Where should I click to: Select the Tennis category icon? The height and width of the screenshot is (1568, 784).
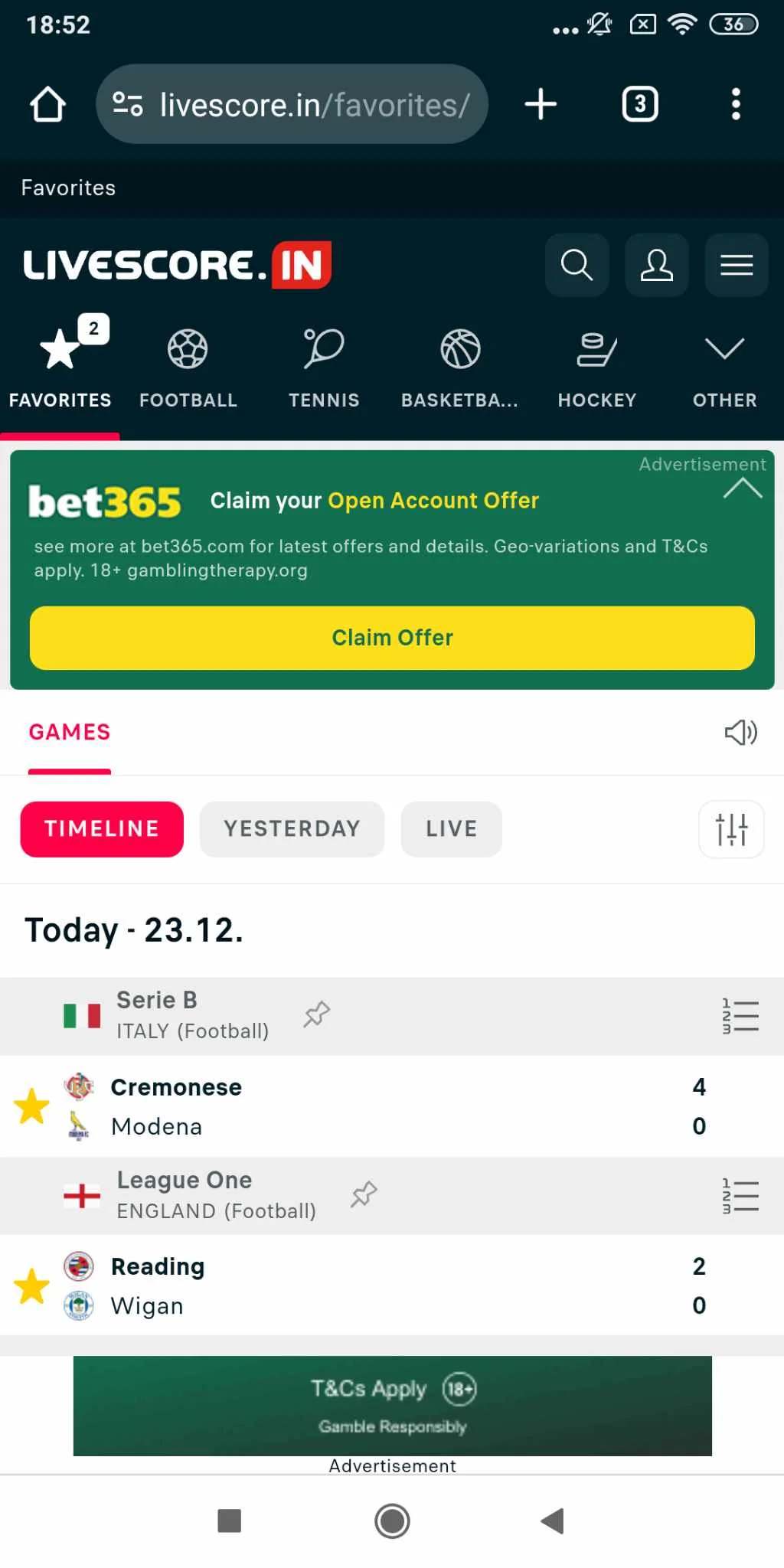tap(323, 349)
